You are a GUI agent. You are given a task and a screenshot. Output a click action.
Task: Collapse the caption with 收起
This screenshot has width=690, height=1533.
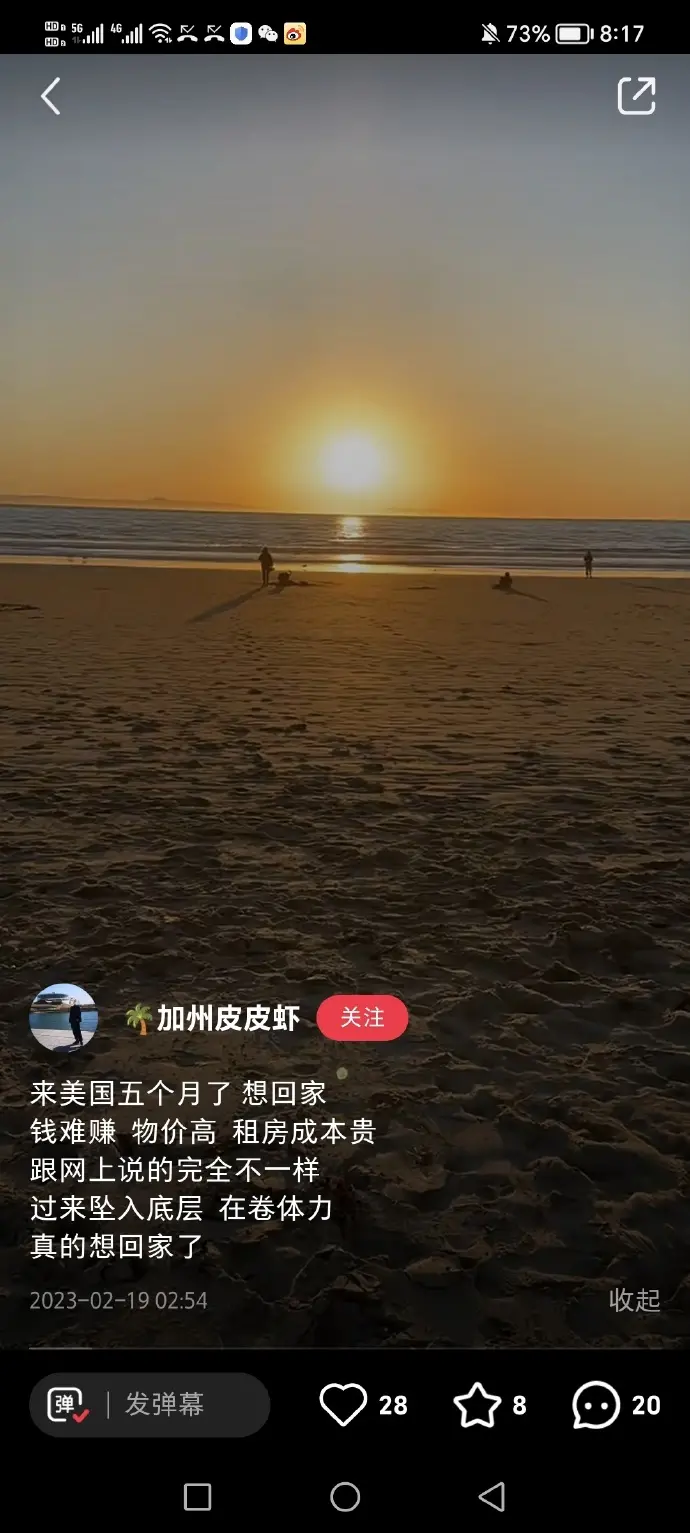[634, 1300]
